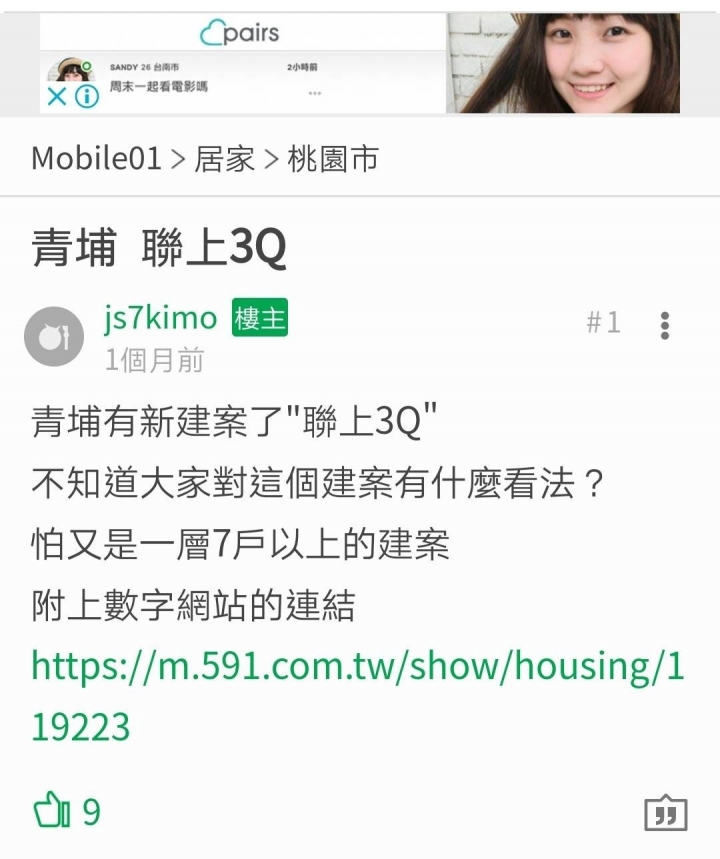Image resolution: width=720 pixels, height=859 pixels.
Task: View js7kimo's profile
Action: 160,318
